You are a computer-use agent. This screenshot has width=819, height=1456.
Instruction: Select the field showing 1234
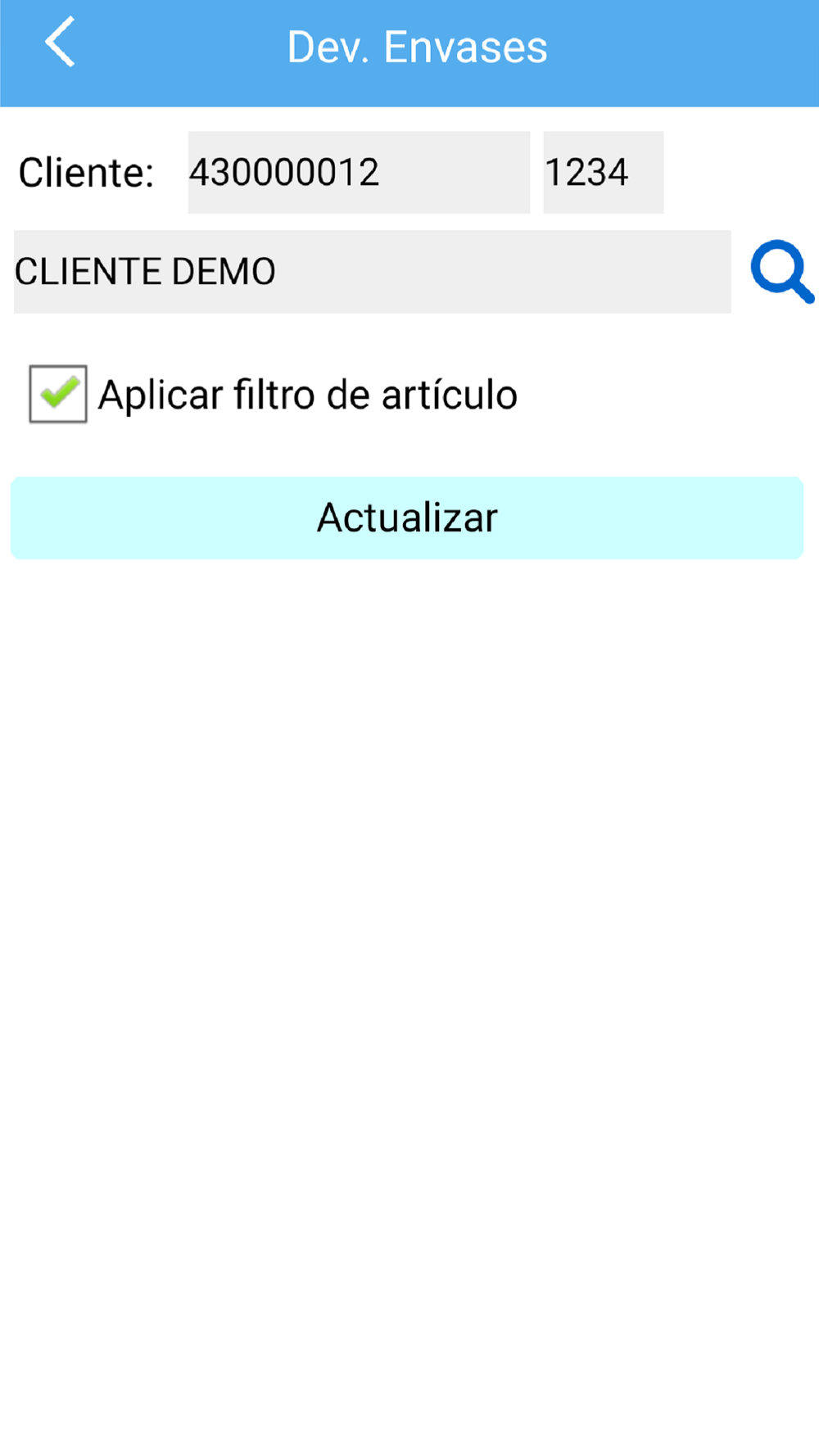[603, 173]
